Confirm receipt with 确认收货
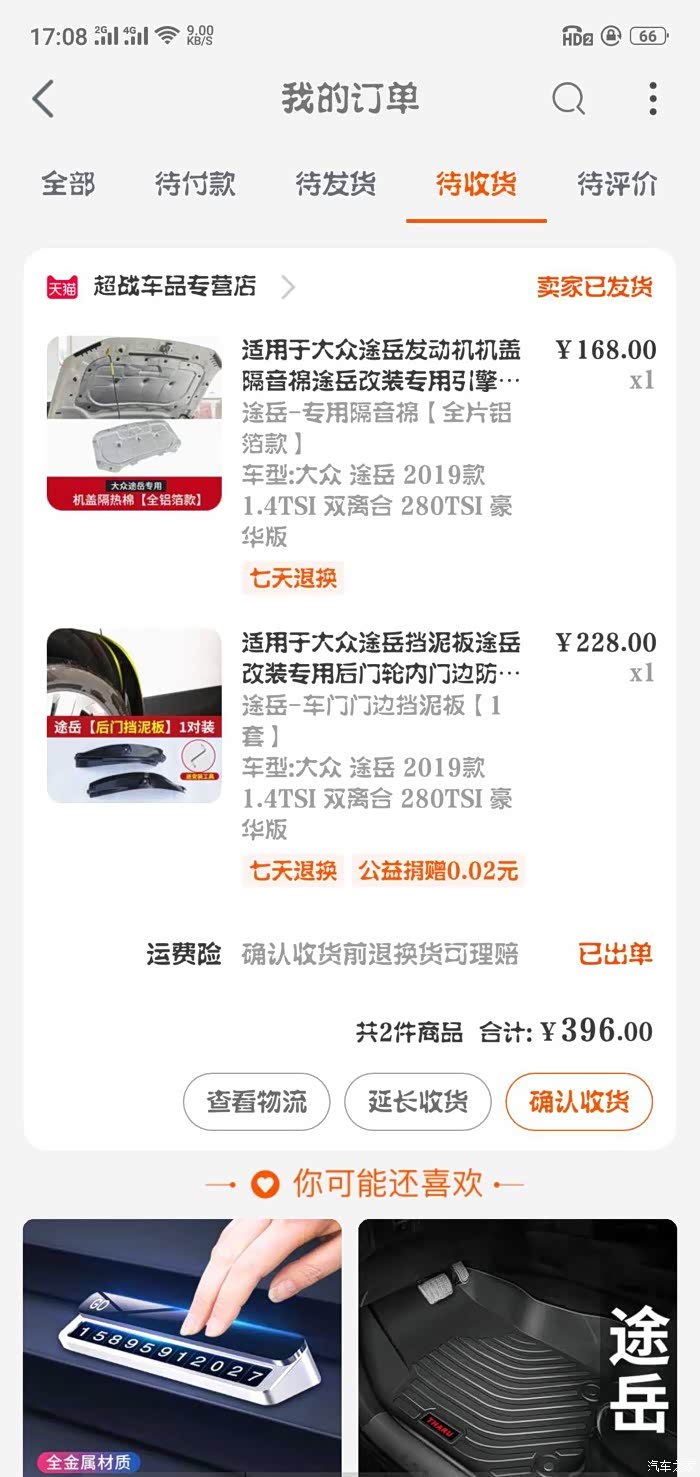The width and height of the screenshot is (700, 1477). (579, 1102)
